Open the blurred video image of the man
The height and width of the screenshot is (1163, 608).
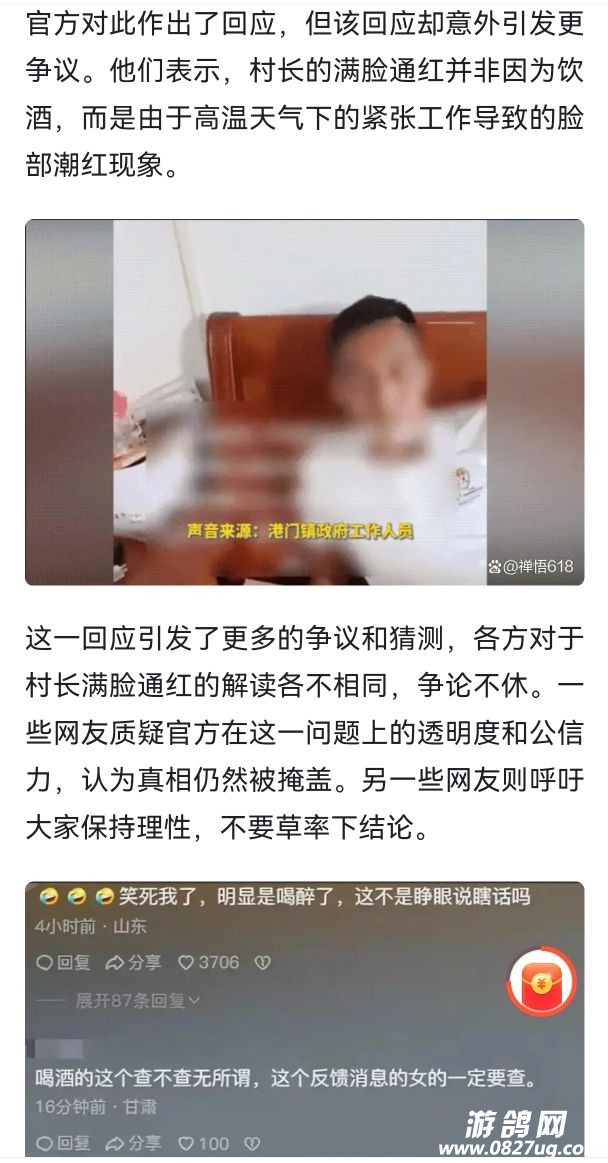pos(304,402)
